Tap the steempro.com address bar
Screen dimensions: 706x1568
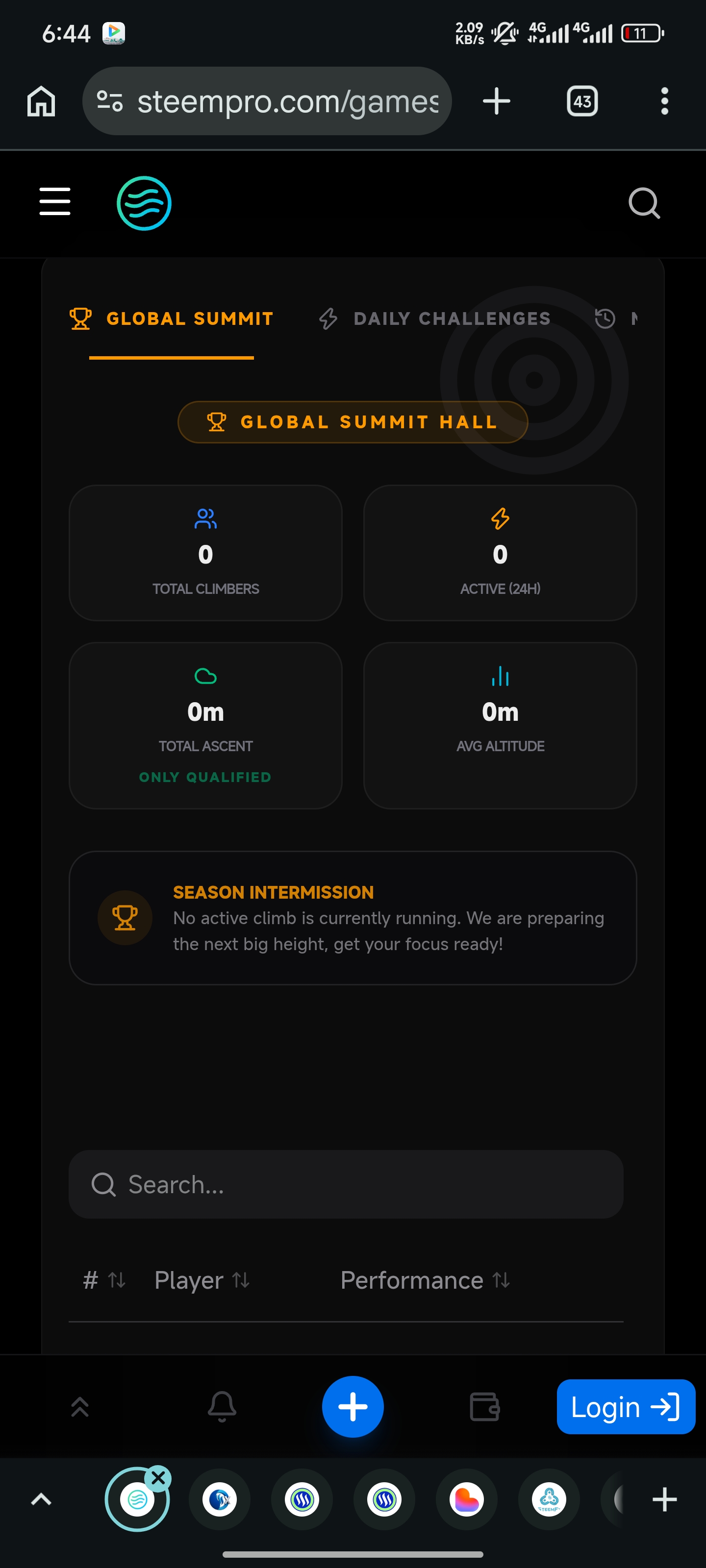[267, 101]
